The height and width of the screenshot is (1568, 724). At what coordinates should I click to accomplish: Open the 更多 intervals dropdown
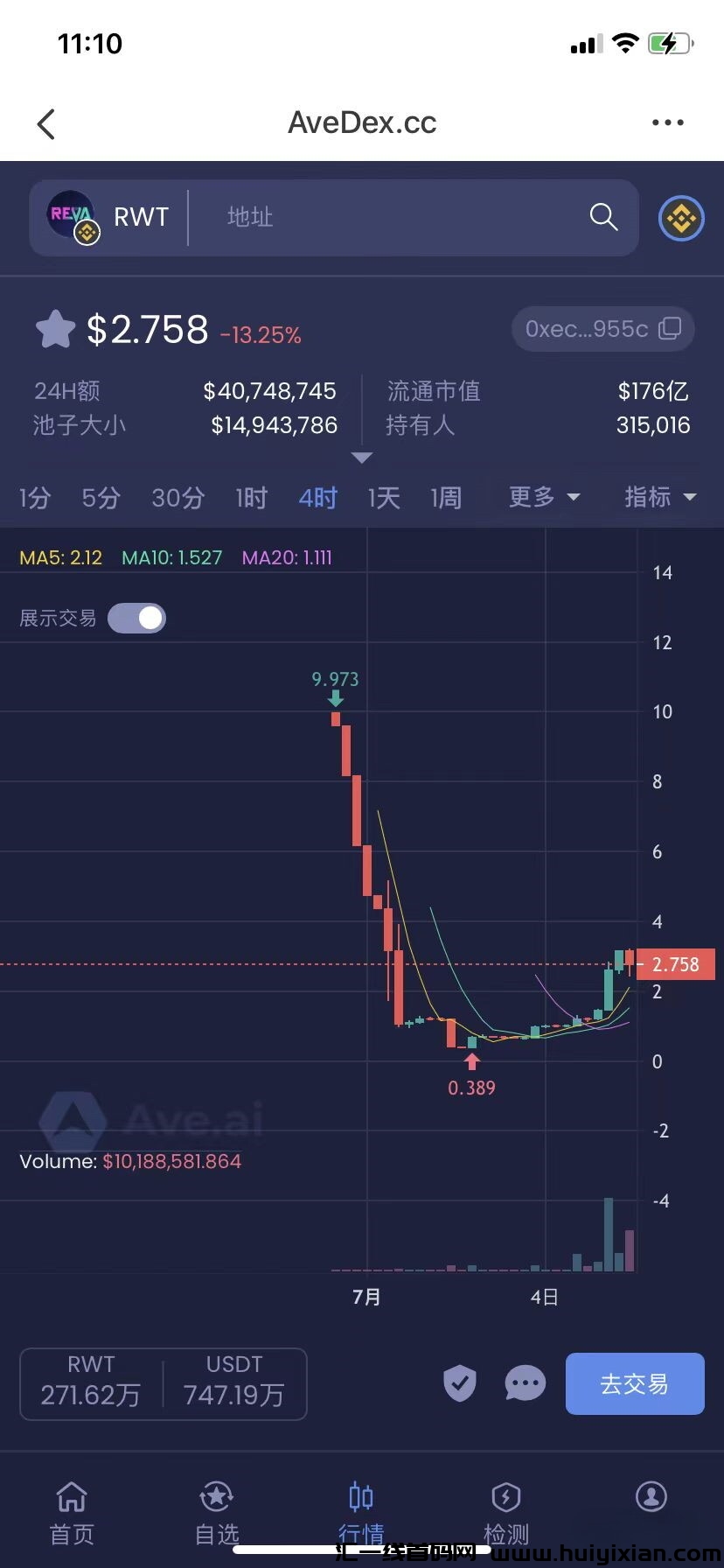pos(544,497)
